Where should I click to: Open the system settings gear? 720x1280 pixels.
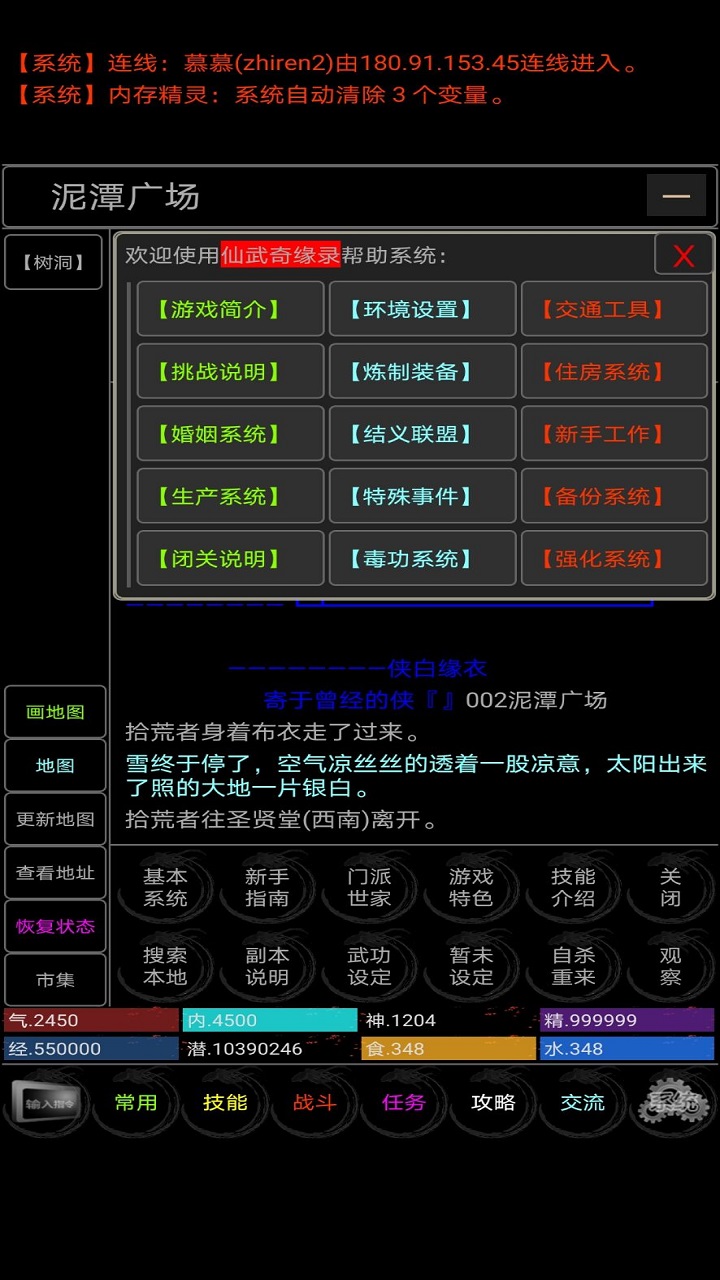point(672,1102)
